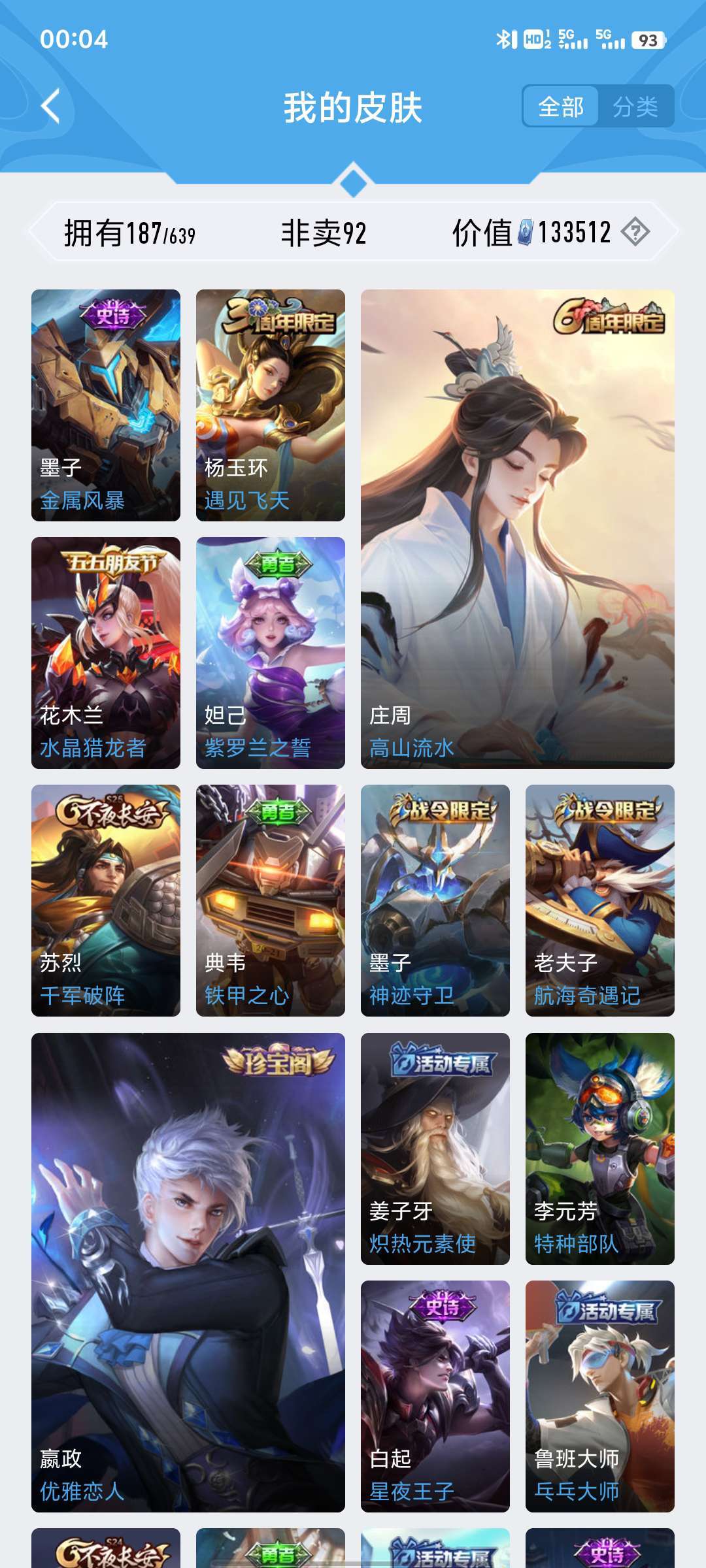
Task: Open 墨子 金属风暴 skin card
Action: click(106, 405)
